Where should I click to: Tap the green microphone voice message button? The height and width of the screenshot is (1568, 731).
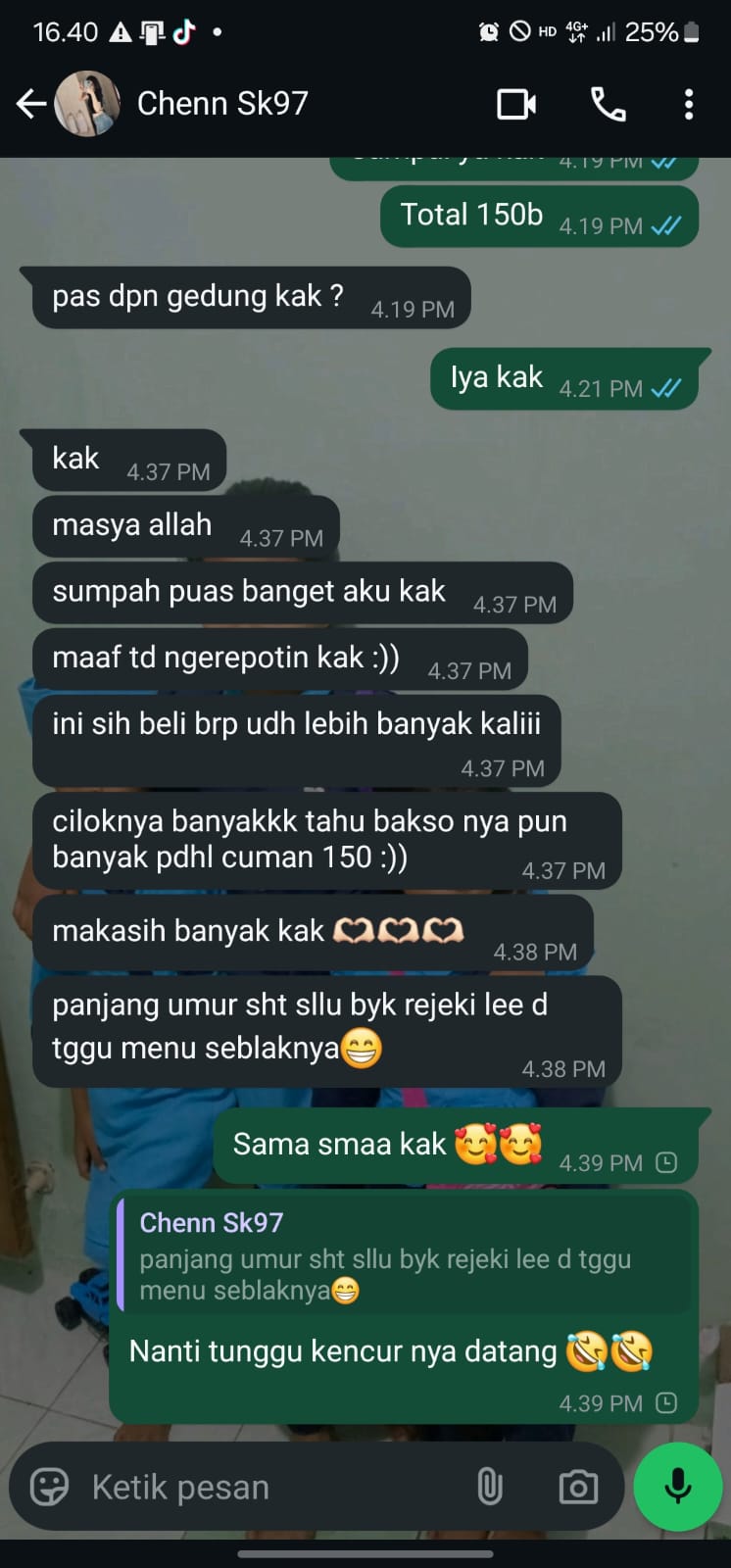pyautogui.click(x=677, y=1487)
